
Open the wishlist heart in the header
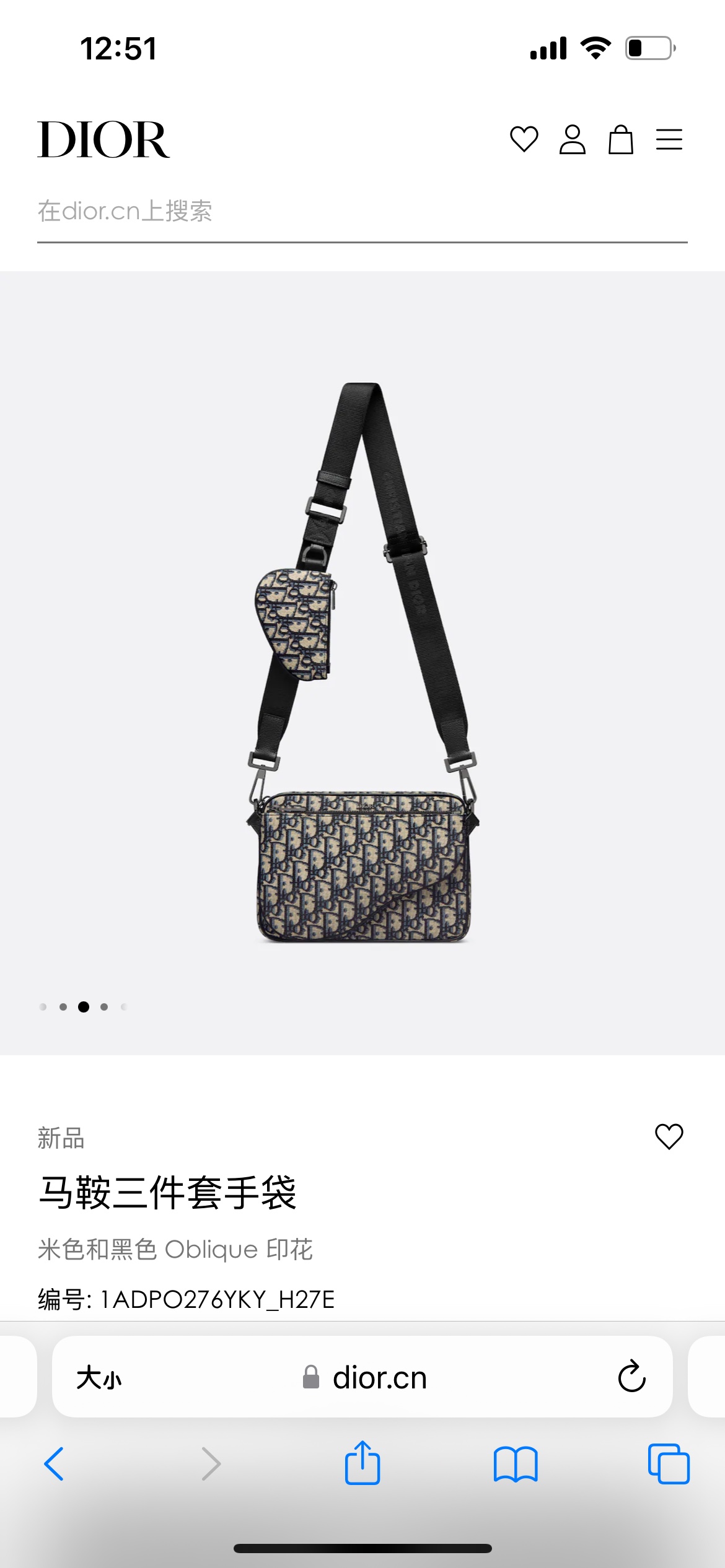524,139
